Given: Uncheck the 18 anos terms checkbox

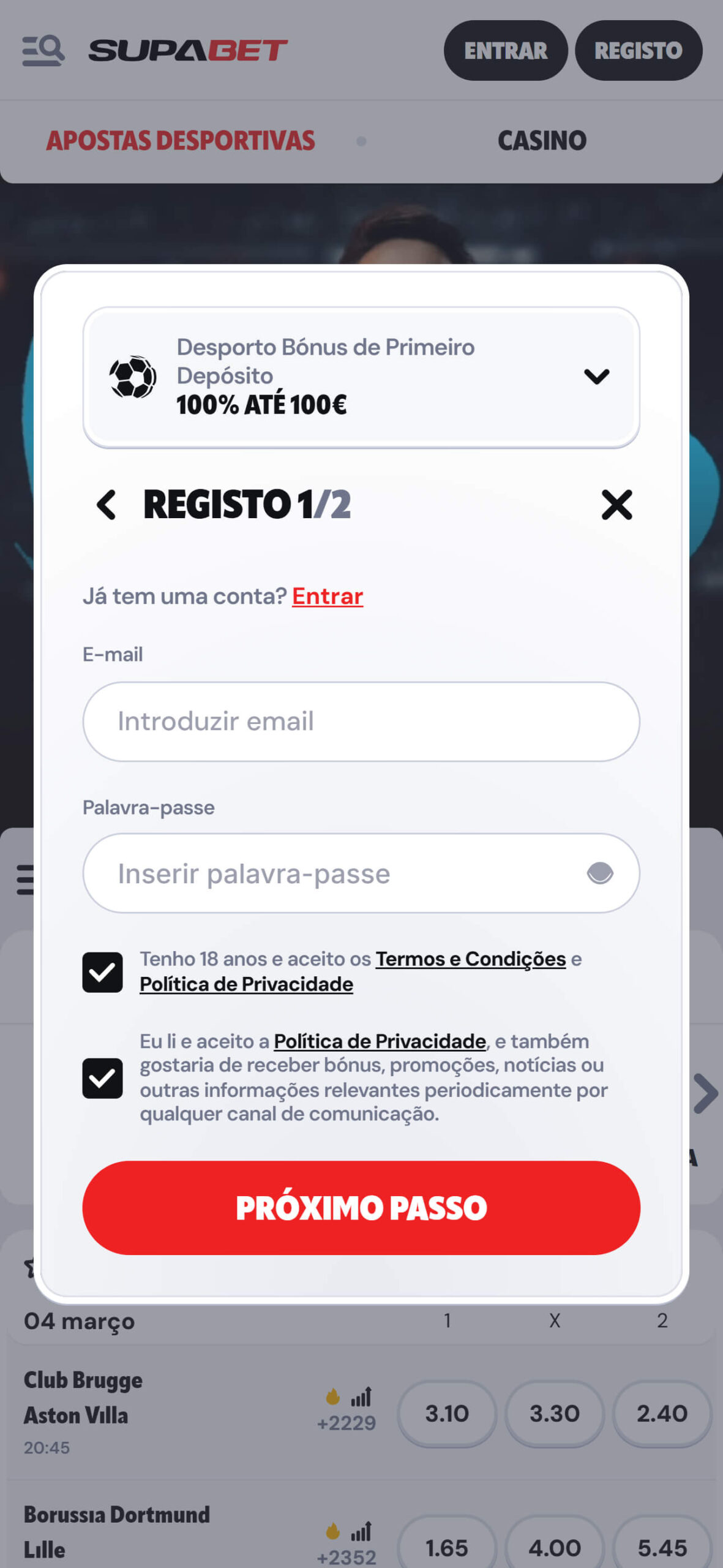Looking at the screenshot, I should (x=102, y=972).
